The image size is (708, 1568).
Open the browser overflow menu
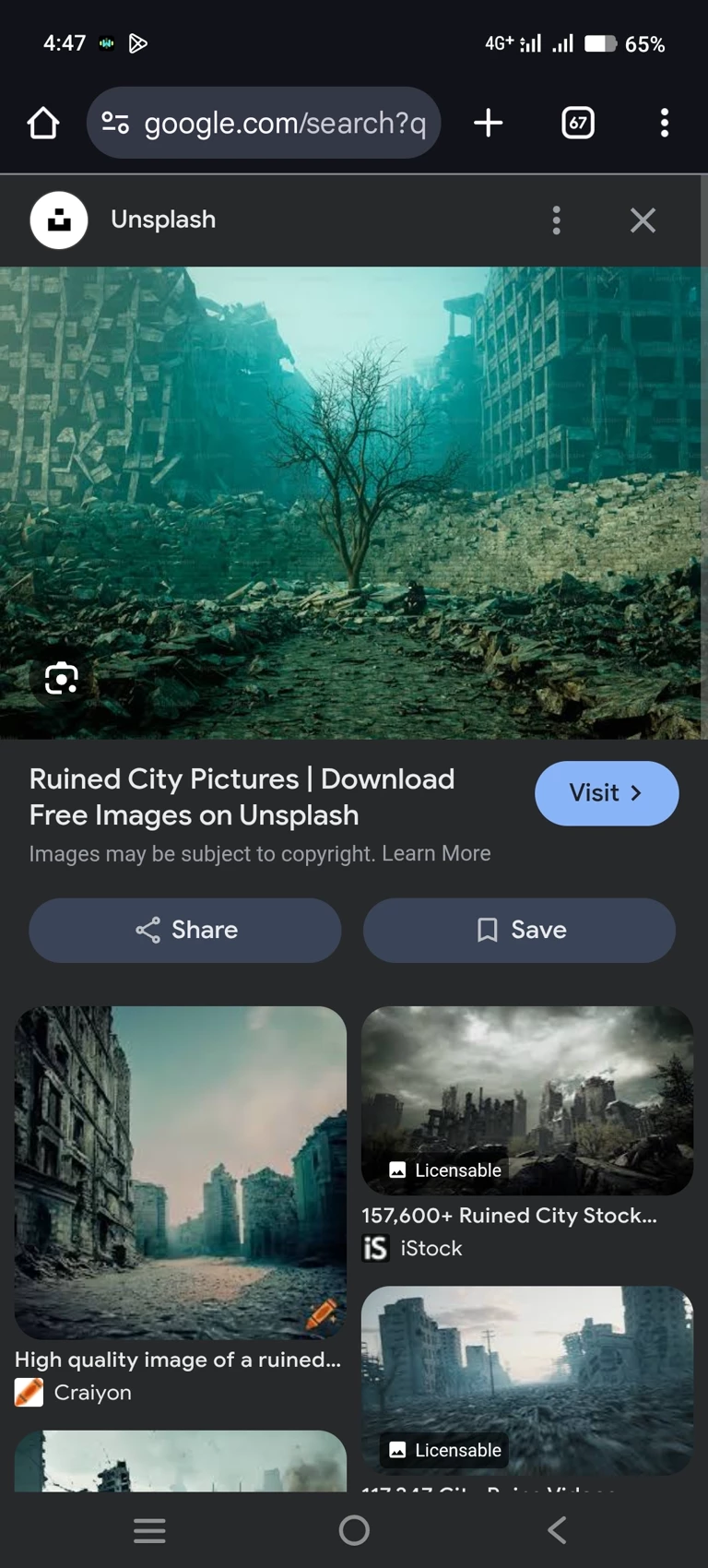tap(664, 123)
